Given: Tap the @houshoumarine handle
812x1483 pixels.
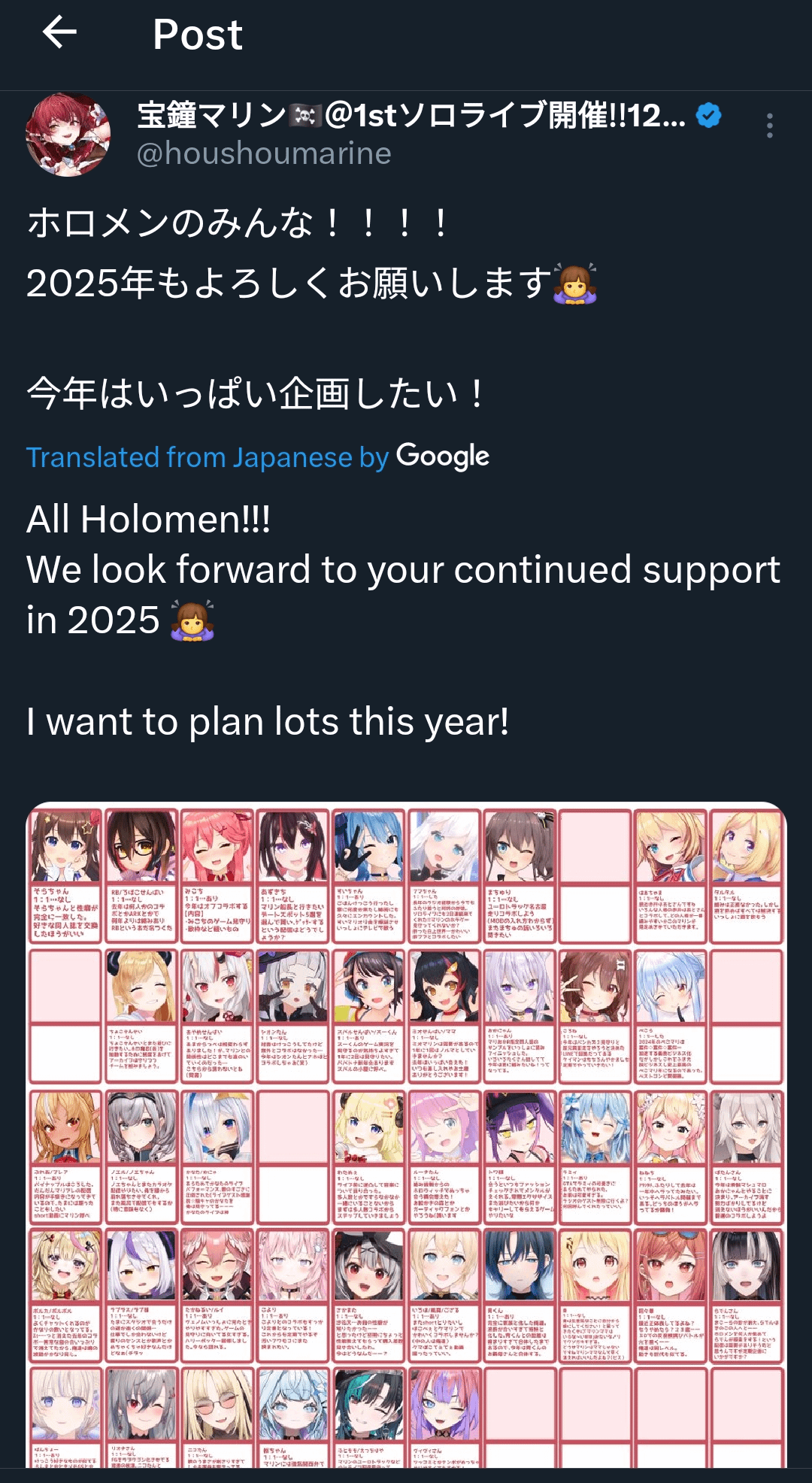Looking at the screenshot, I should tap(264, 153).
